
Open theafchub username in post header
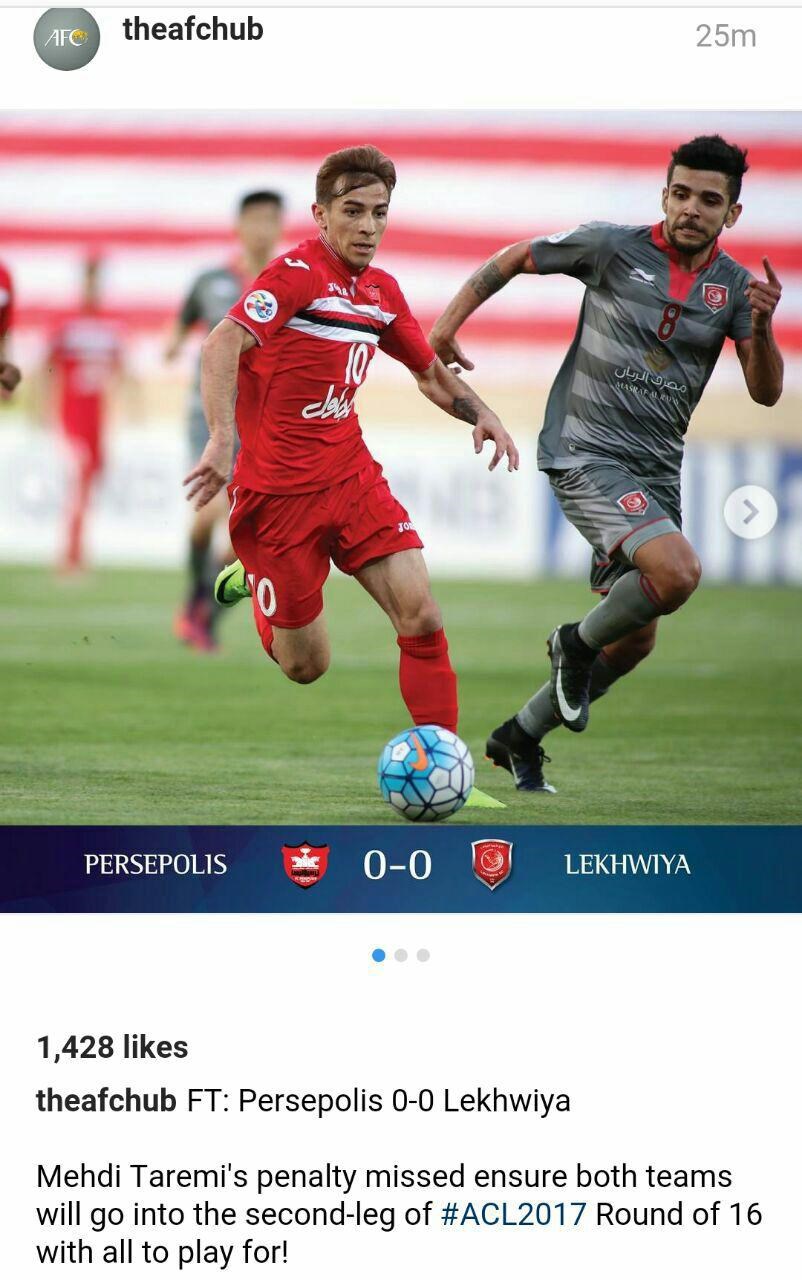[193, 30]
